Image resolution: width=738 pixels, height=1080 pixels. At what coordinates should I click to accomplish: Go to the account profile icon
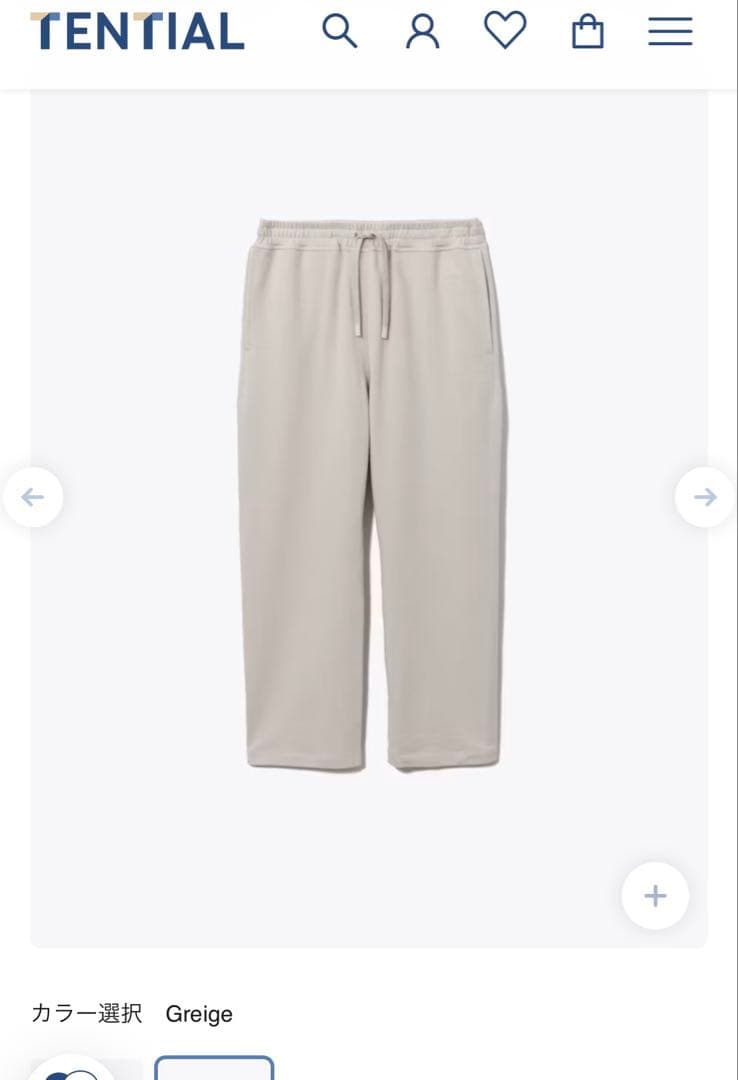tap(422, 32)
